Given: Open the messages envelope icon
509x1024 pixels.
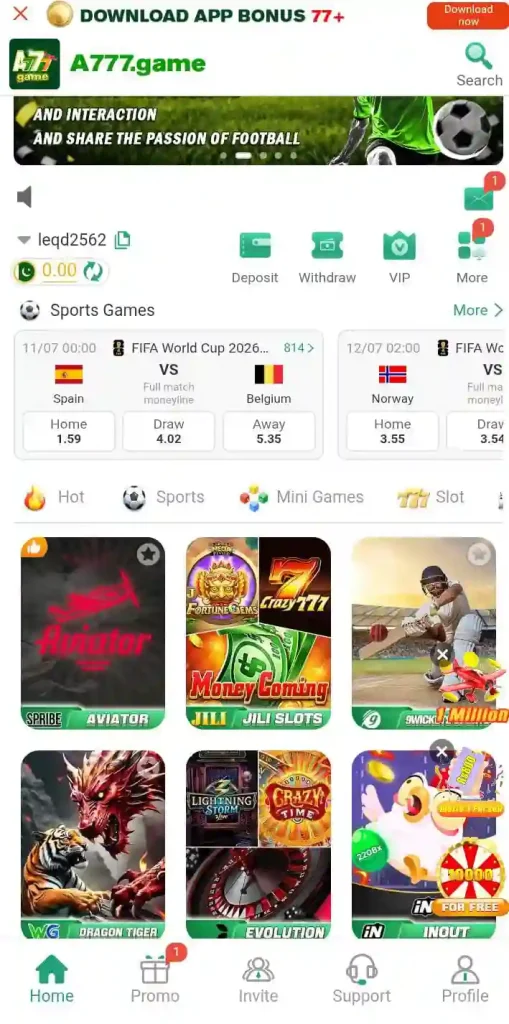Looking at the screenshot, I should coord(479,198).
